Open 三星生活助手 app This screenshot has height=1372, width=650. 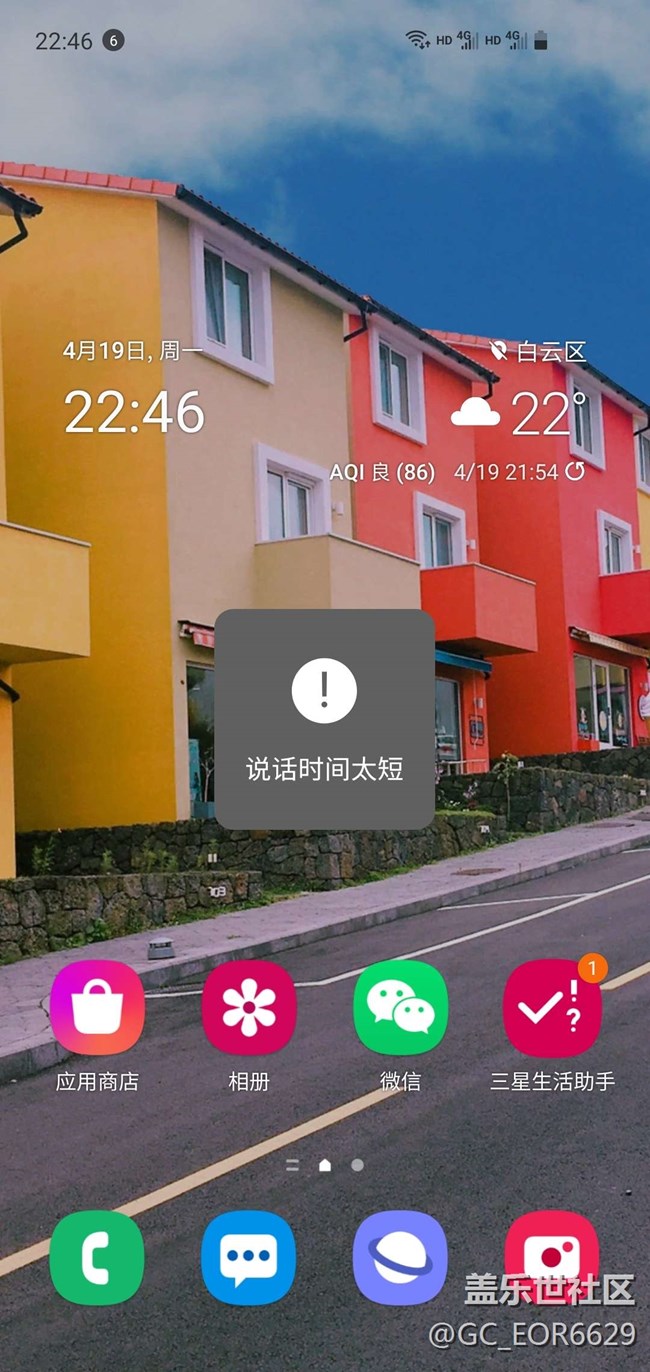[x=552, y=1008]
